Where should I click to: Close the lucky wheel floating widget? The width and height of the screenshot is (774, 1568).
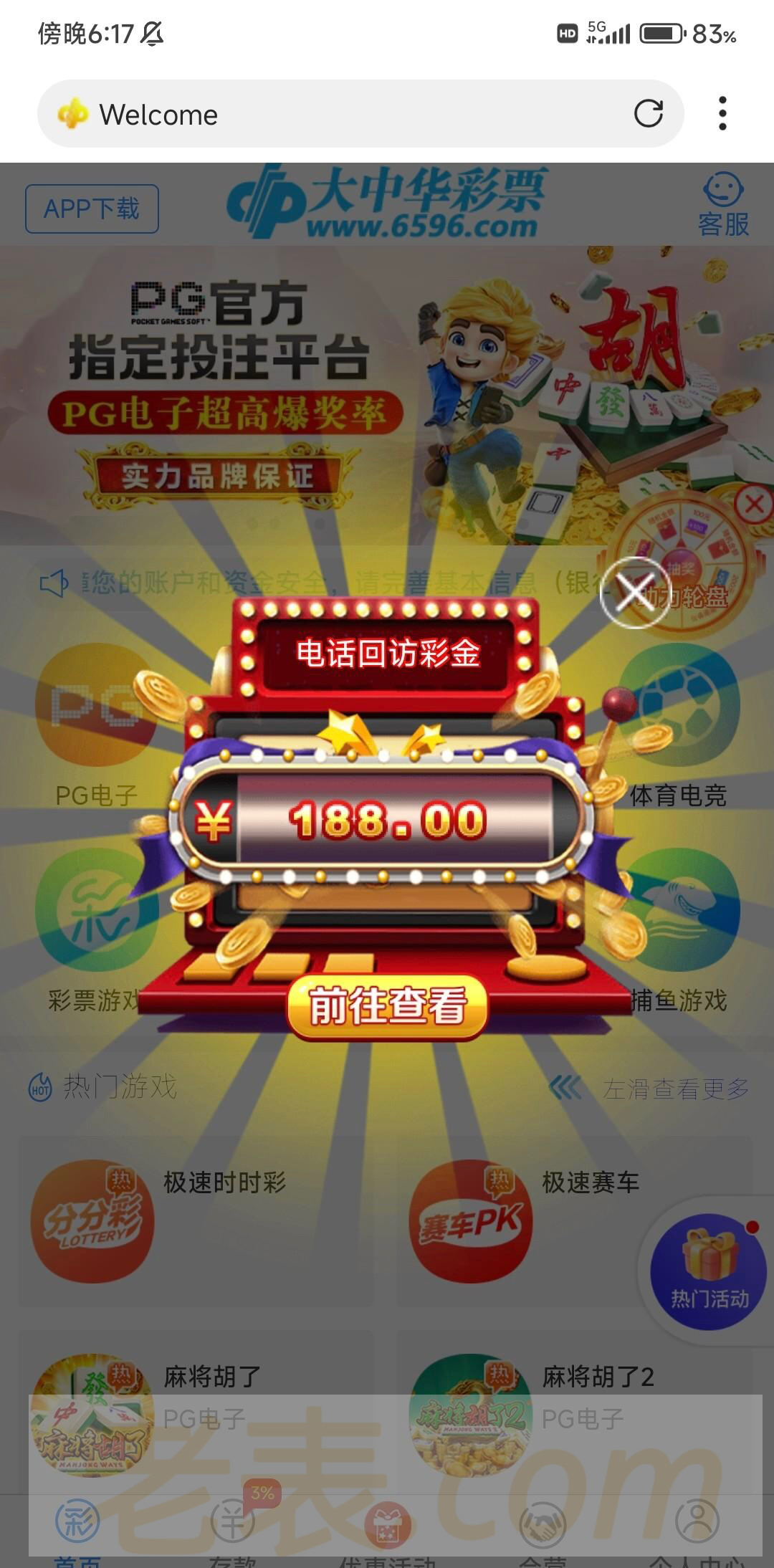pyautogui.click(x=755, y=505)
